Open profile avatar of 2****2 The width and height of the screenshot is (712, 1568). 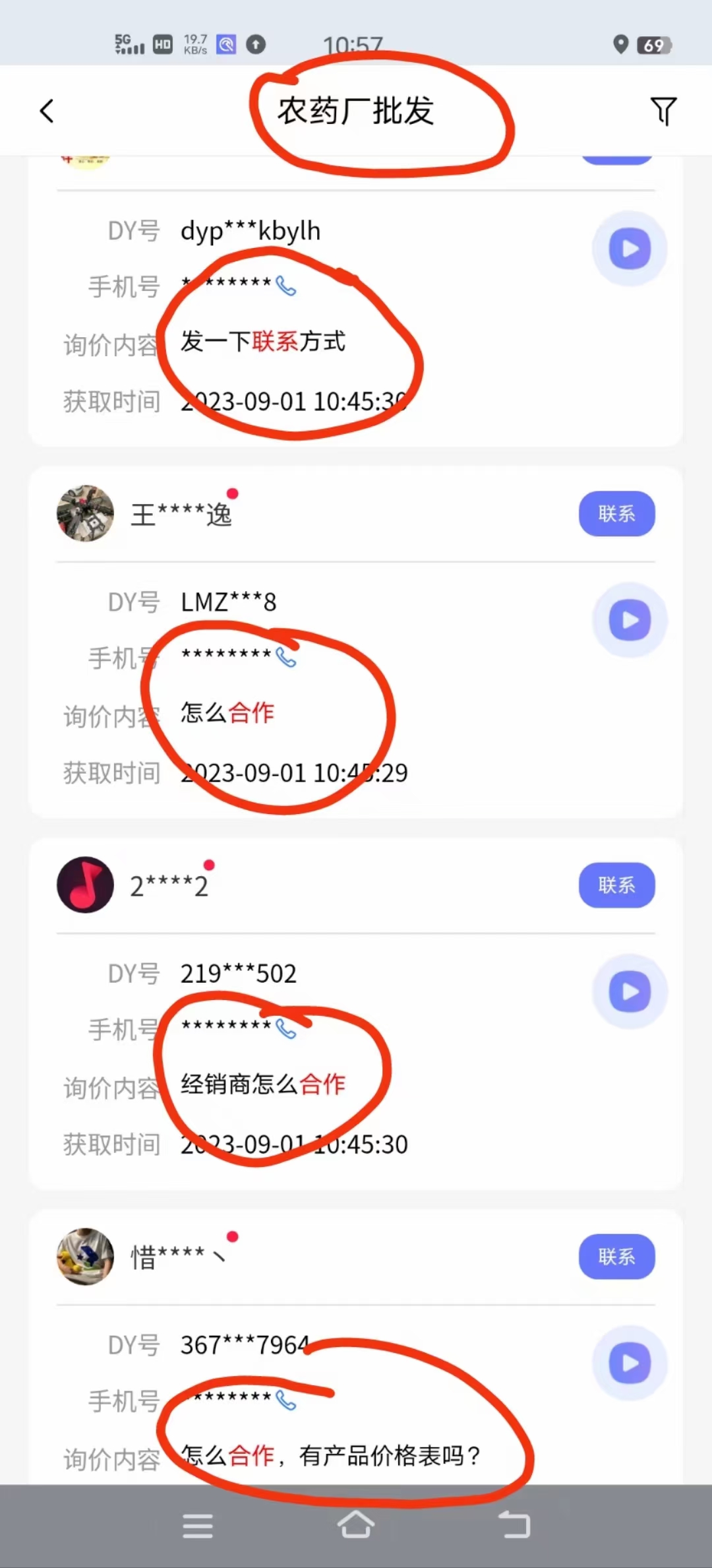point(85,885)
